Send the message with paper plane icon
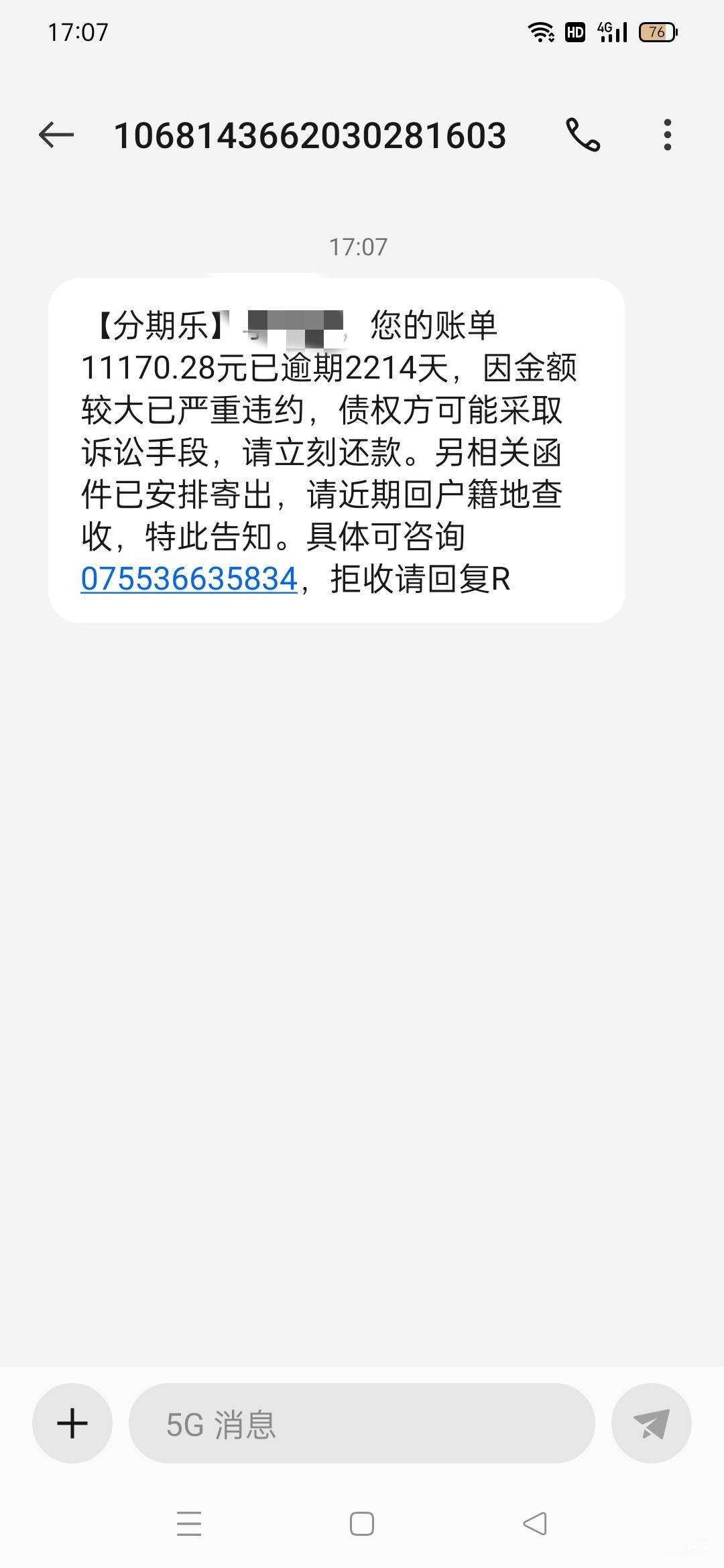The width and height of the screenshot is (724, 1568). [x=651, y=1423]
